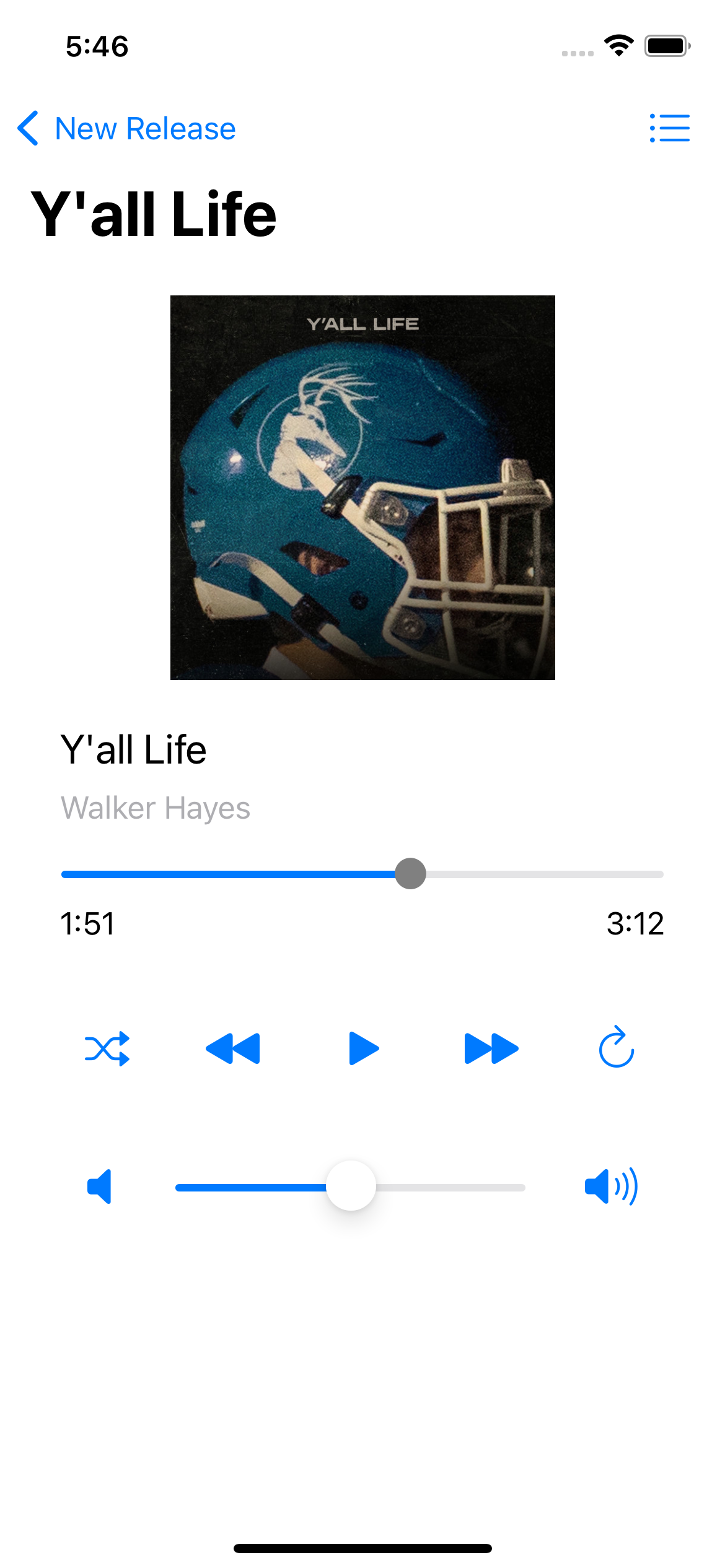Viewport: 725px width, 1568px height.
Task: Toggle shuffle playback
Action: click(x=107, y=1048)
